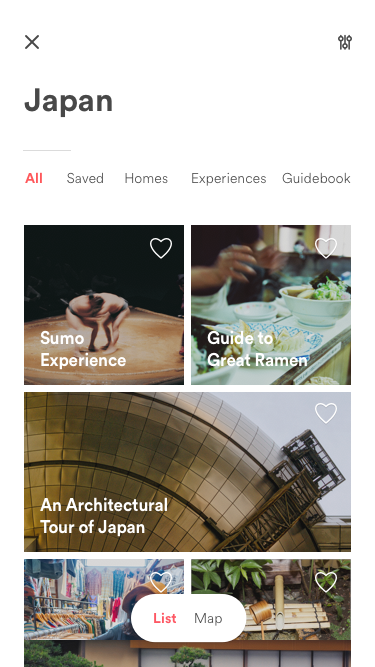Open the Guide to Great Ramen card
Screen dimensions: 375x667
click(271, 305)
